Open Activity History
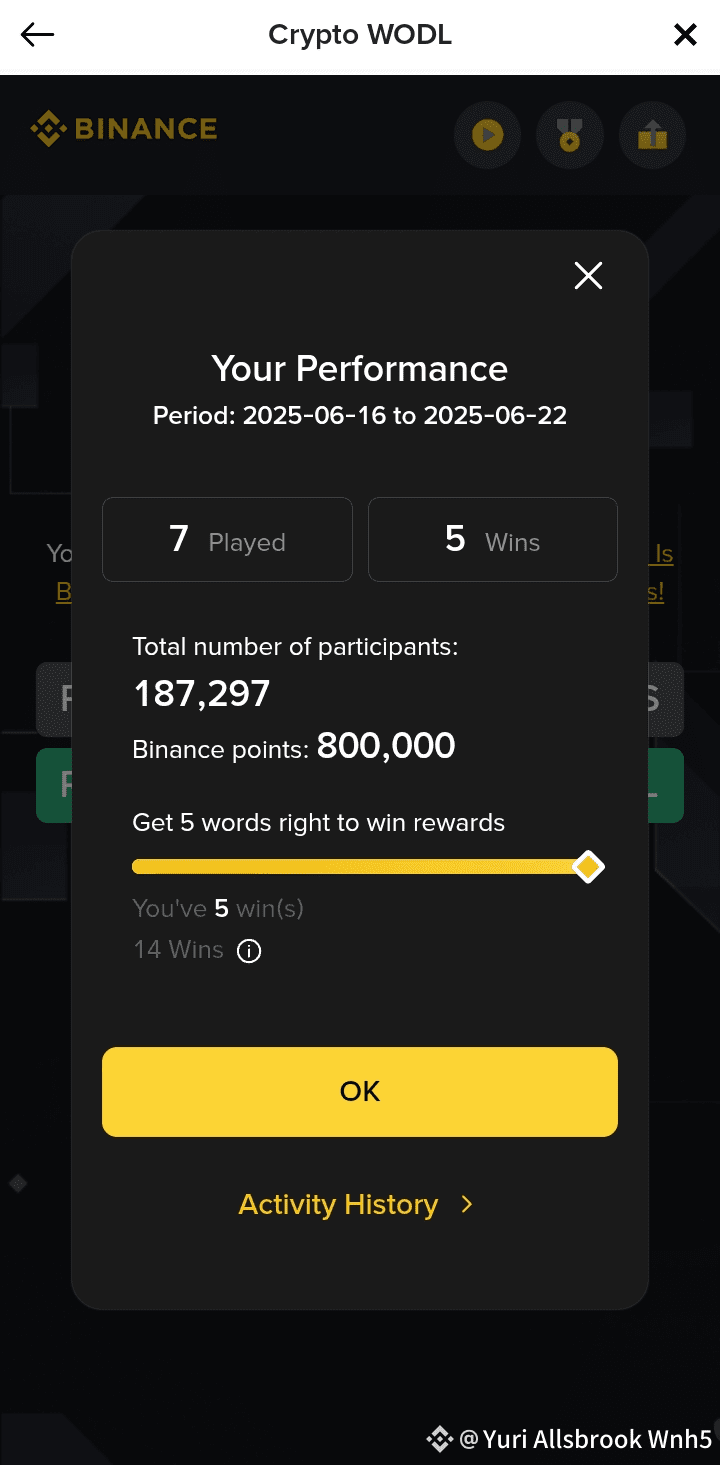The image size is (720, 1465). point(355,1204)
